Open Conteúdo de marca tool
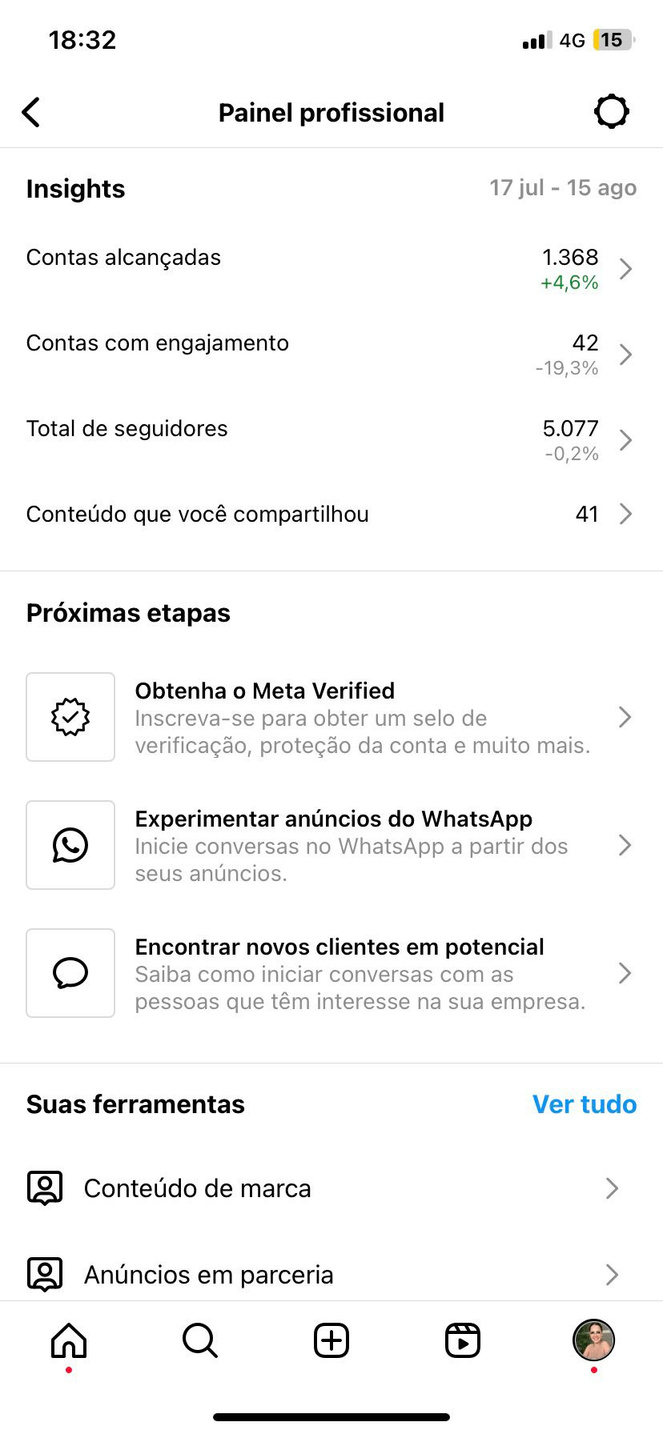The image size is (663, 1434). coord(330,1188)
